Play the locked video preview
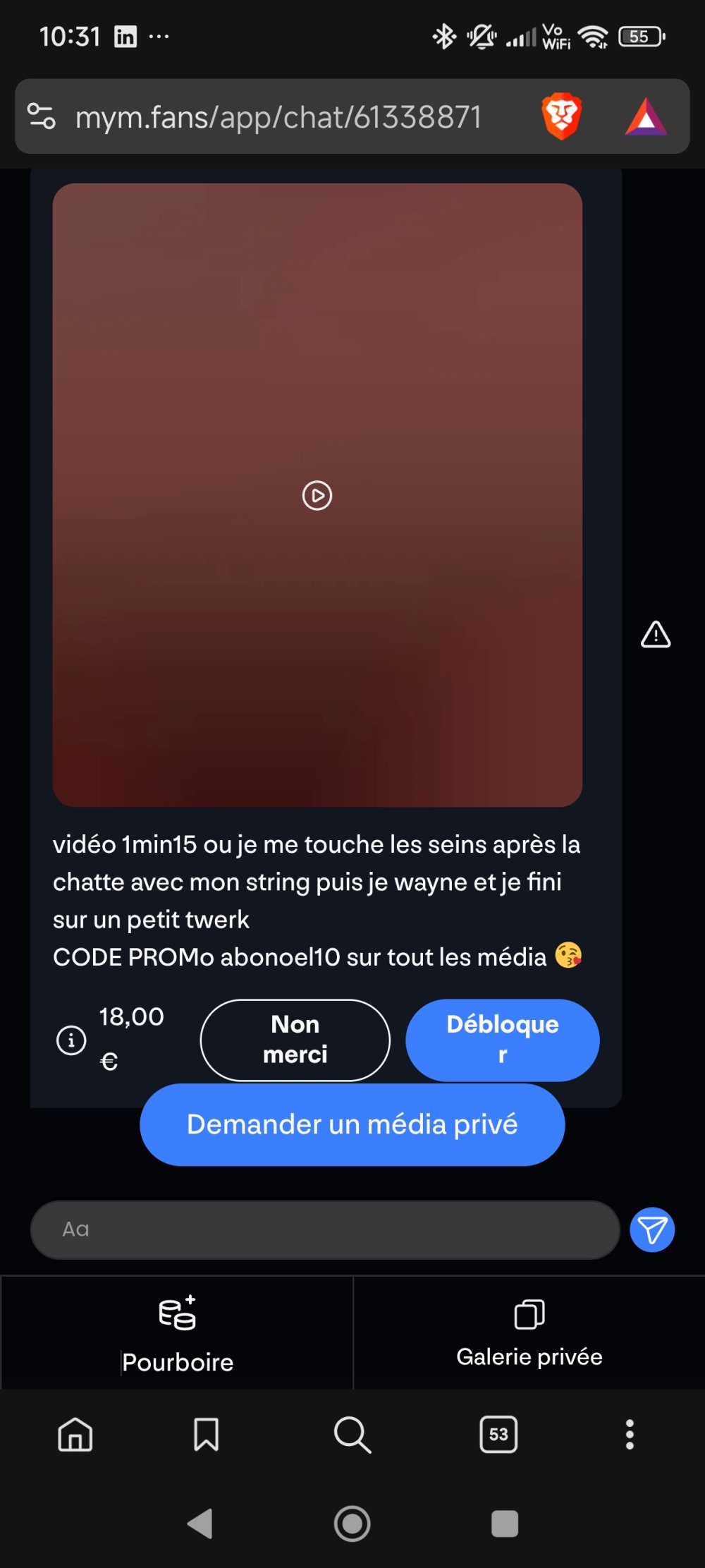 [317, 495]
